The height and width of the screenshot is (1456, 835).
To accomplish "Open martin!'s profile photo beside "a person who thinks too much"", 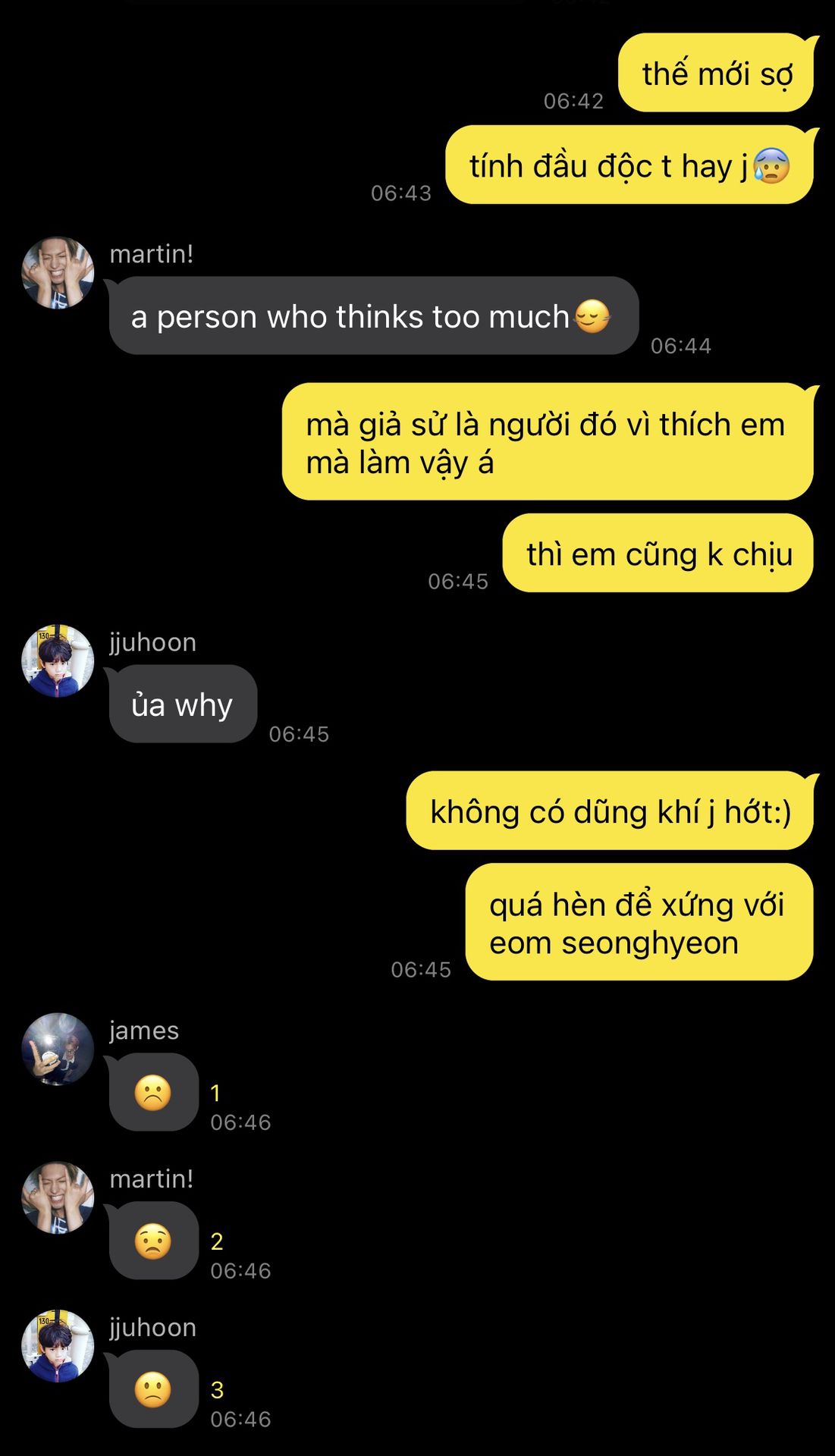I will pos(58,273).
